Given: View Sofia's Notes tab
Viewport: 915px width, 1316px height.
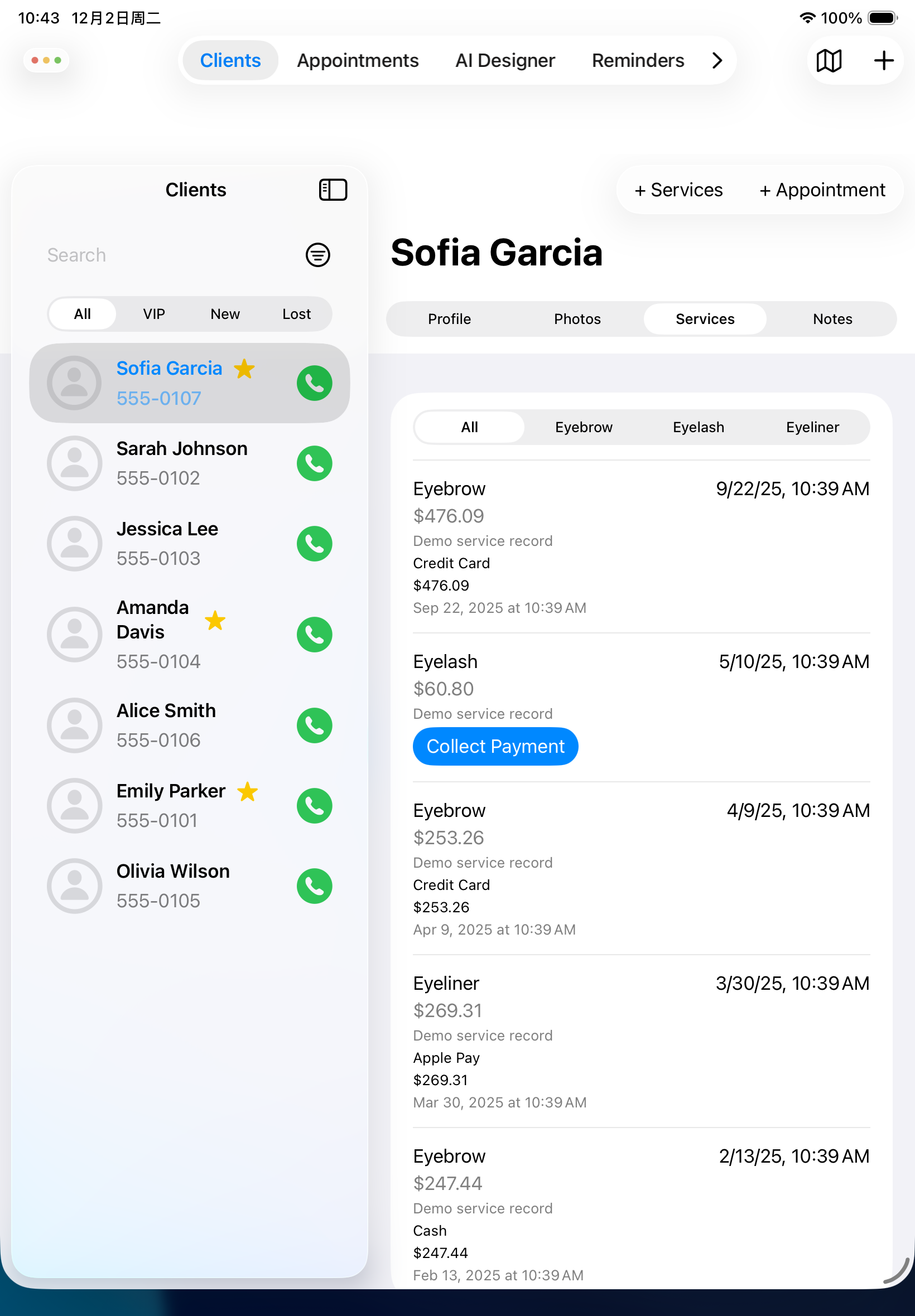Looking at the screenshot, I should pyautogui.click(x=832, y=319).
